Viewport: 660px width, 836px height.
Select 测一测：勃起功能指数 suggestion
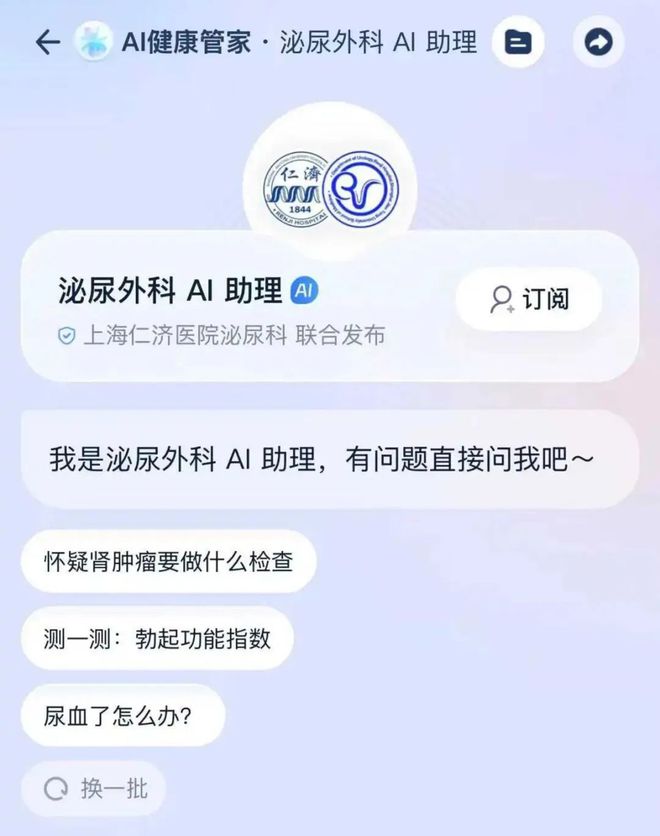(157, 638)
